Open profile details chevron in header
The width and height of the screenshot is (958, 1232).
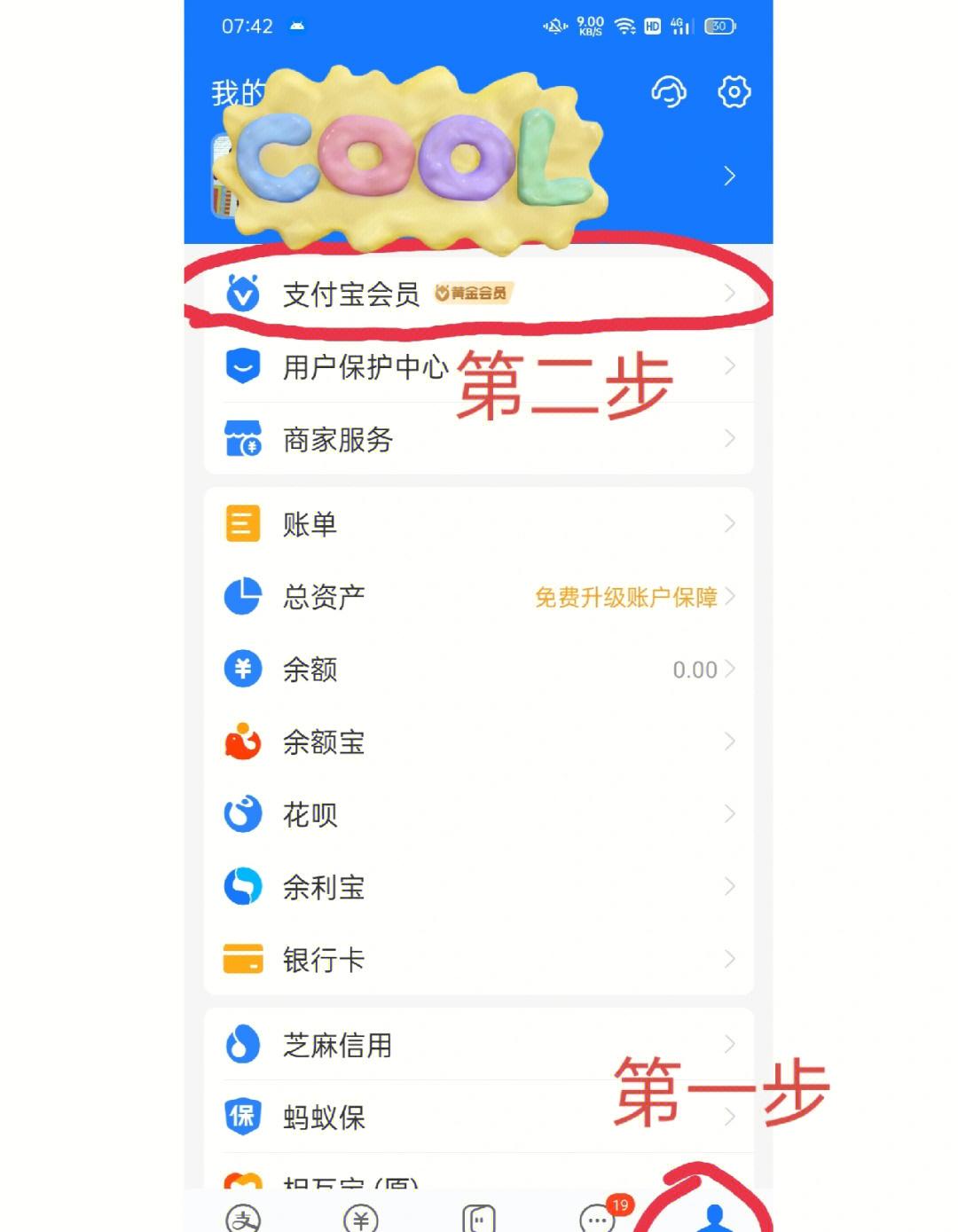(x=729, y=176)
